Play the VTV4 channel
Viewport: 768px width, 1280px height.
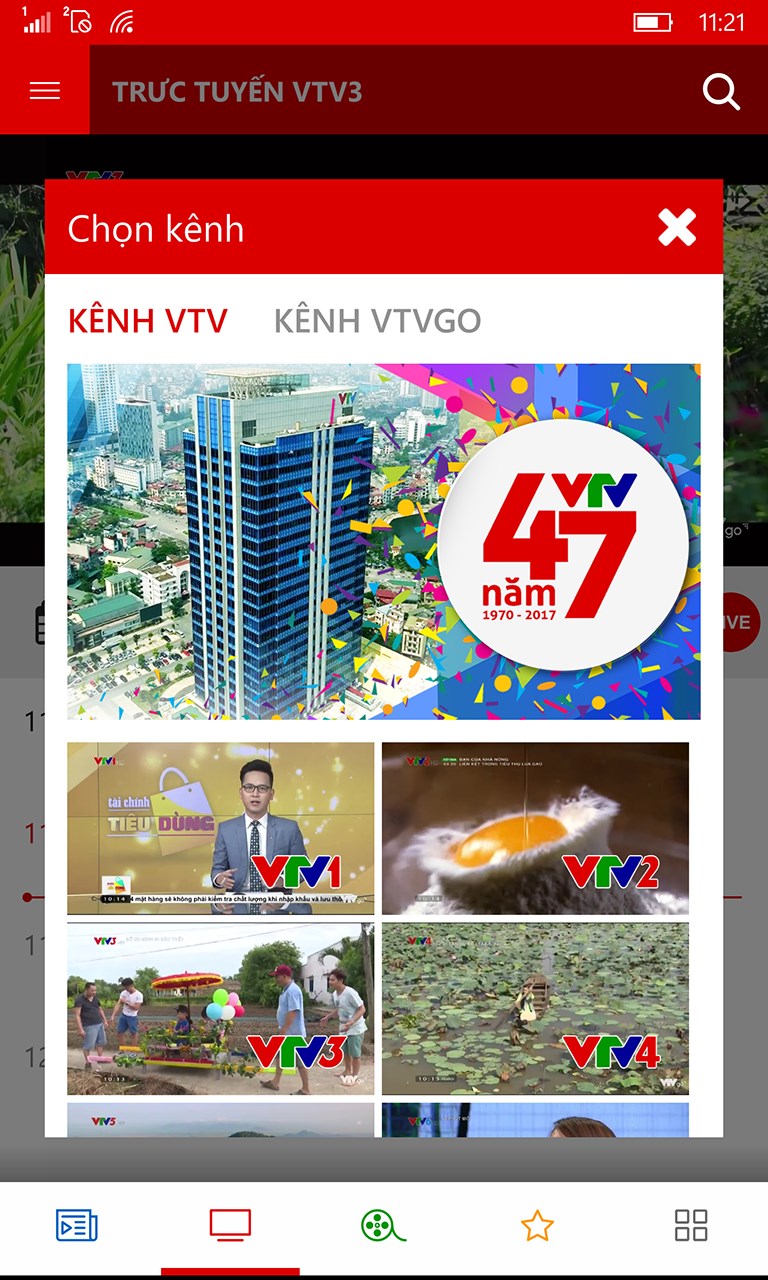pos(535,1008)
